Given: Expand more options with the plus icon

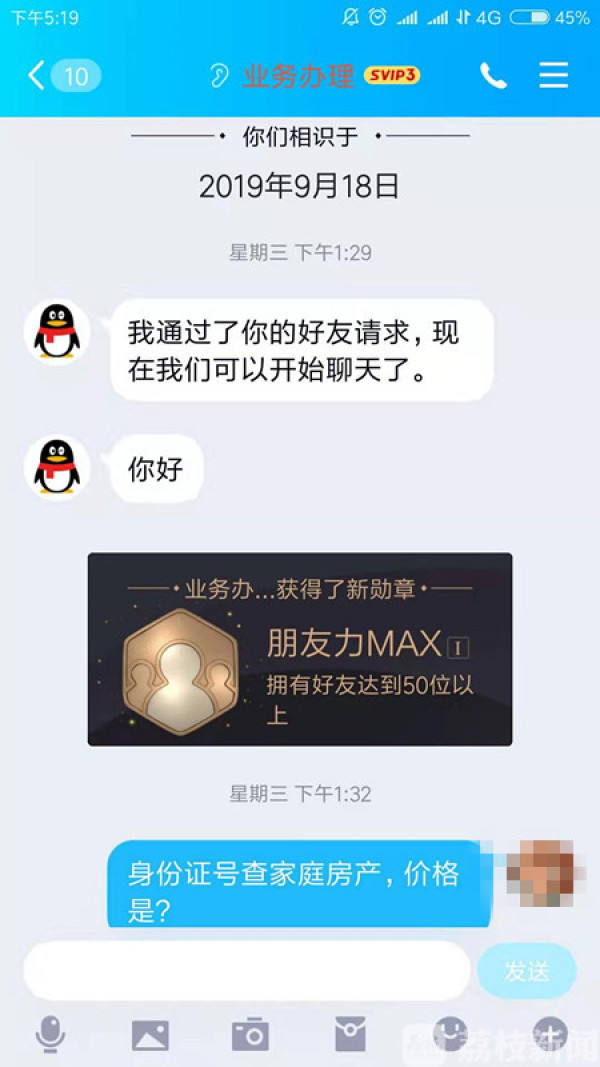Looking at the screenshot, I should click(x=550, y=1033).
